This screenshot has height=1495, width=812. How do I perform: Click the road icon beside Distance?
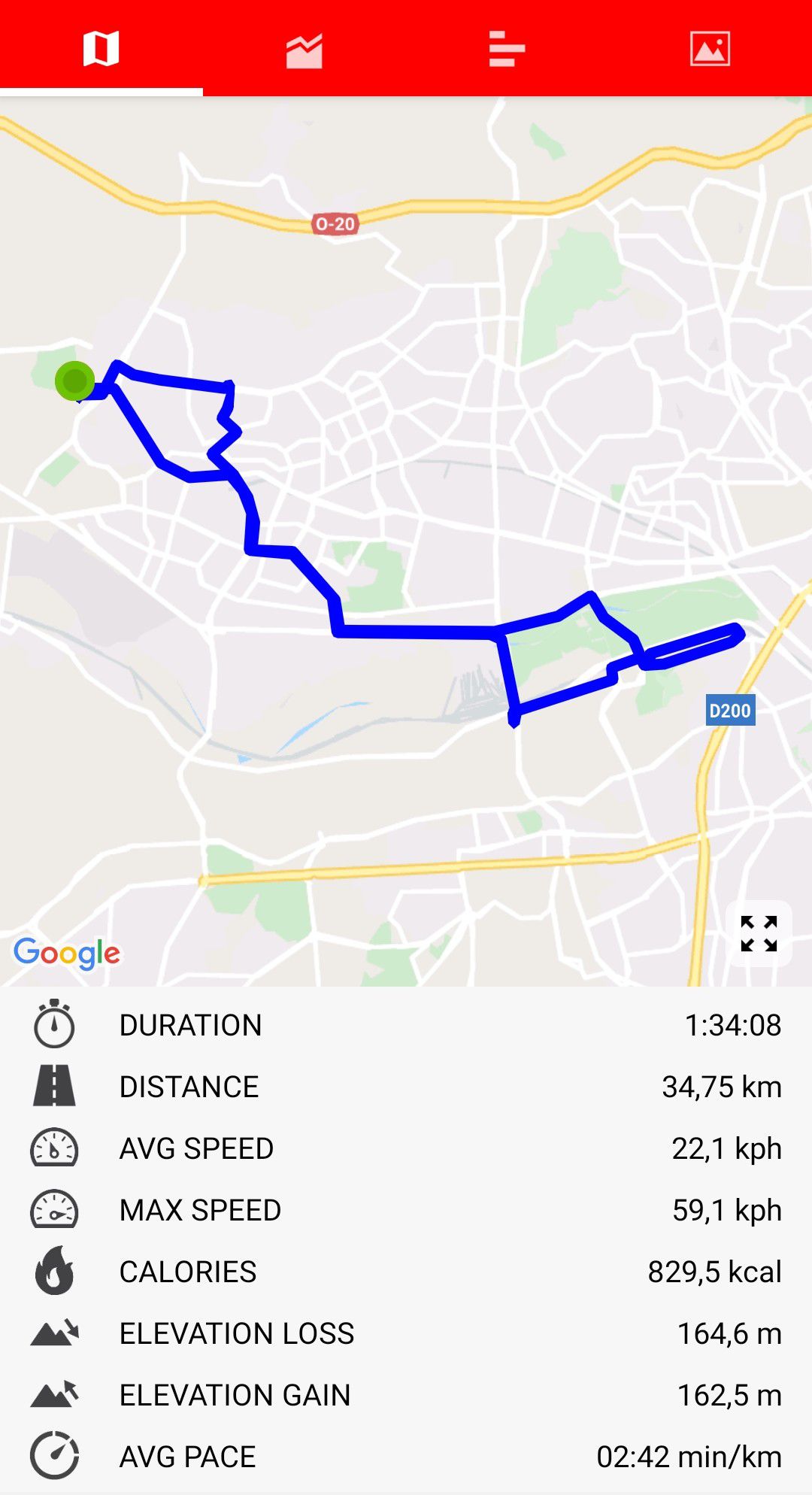pyautogui.click(x=53, y=1086)
